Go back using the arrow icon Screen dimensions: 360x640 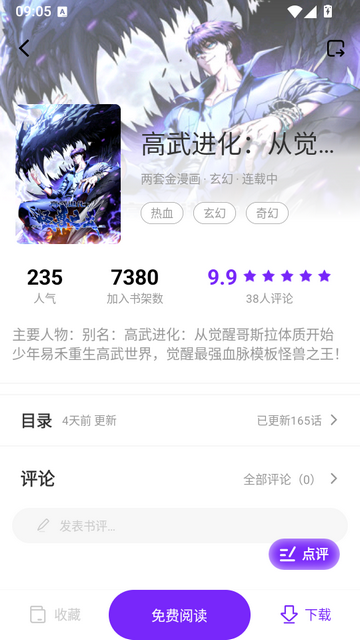pyautogui.click(x=24, y=48)
